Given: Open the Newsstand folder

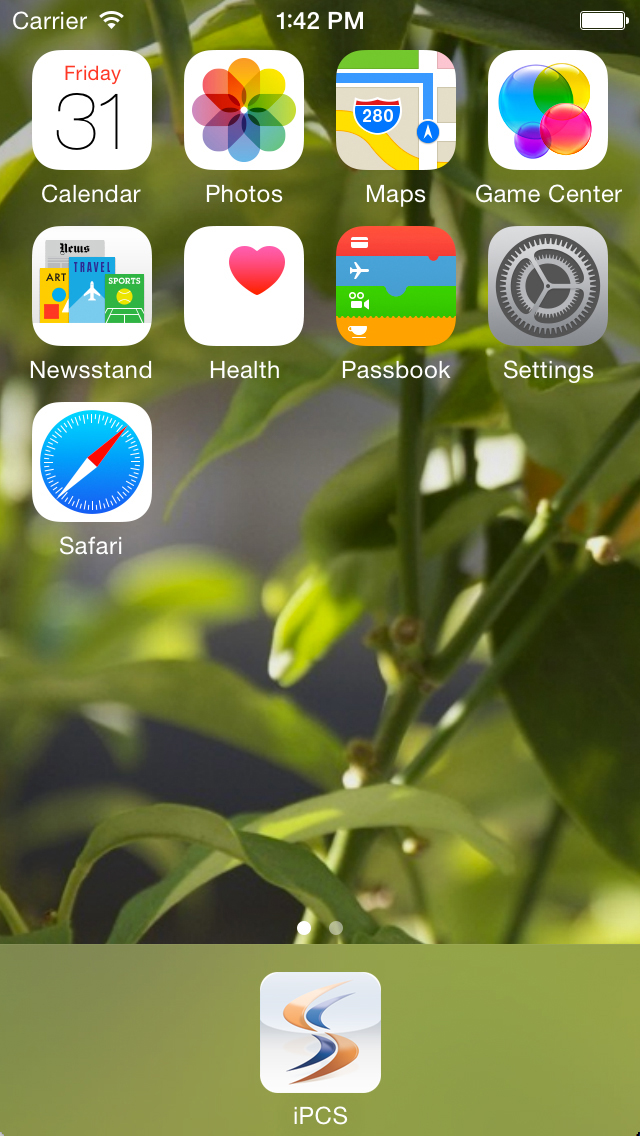Looking at the screenshot, I should point(92,286).
